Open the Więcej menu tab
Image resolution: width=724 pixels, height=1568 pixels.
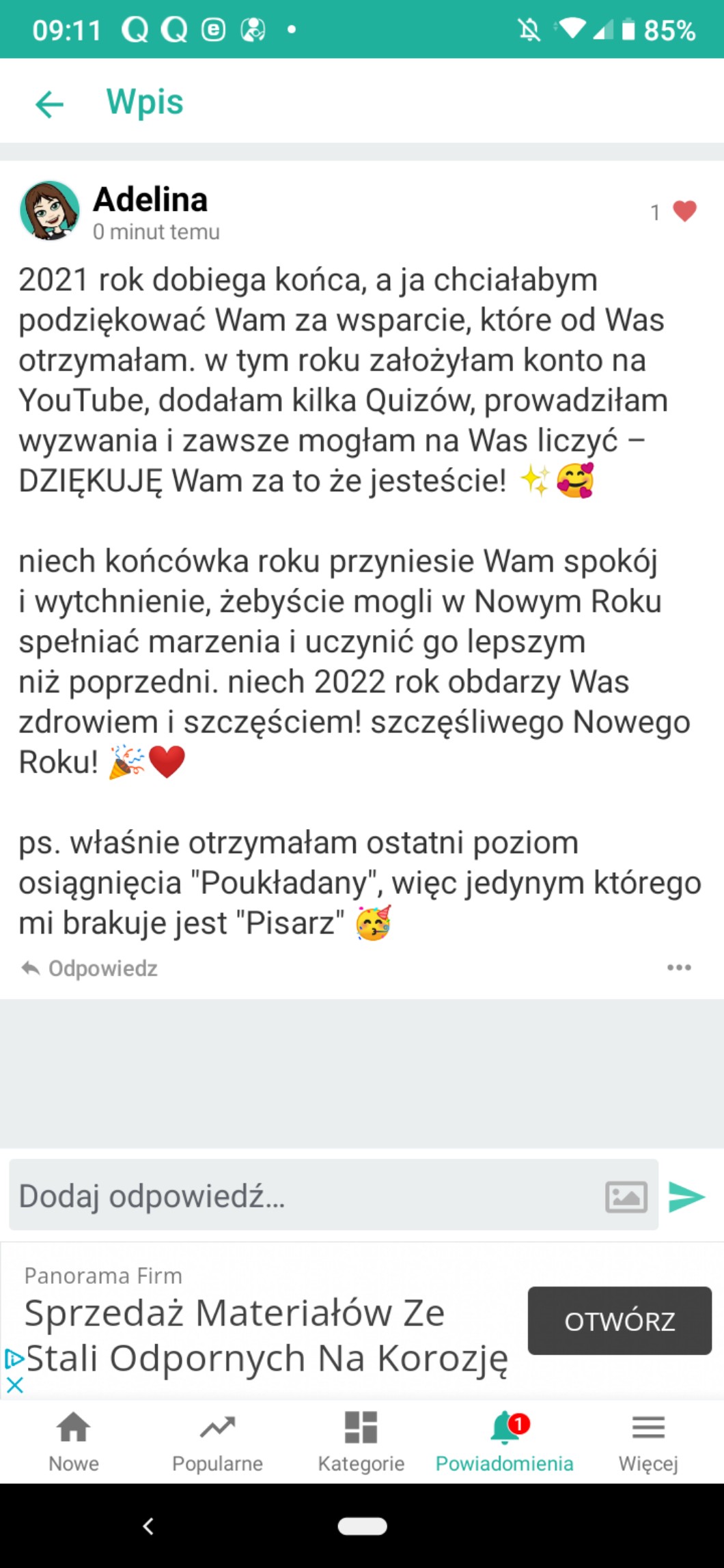pyautogui.click(x=648, y=1442)
